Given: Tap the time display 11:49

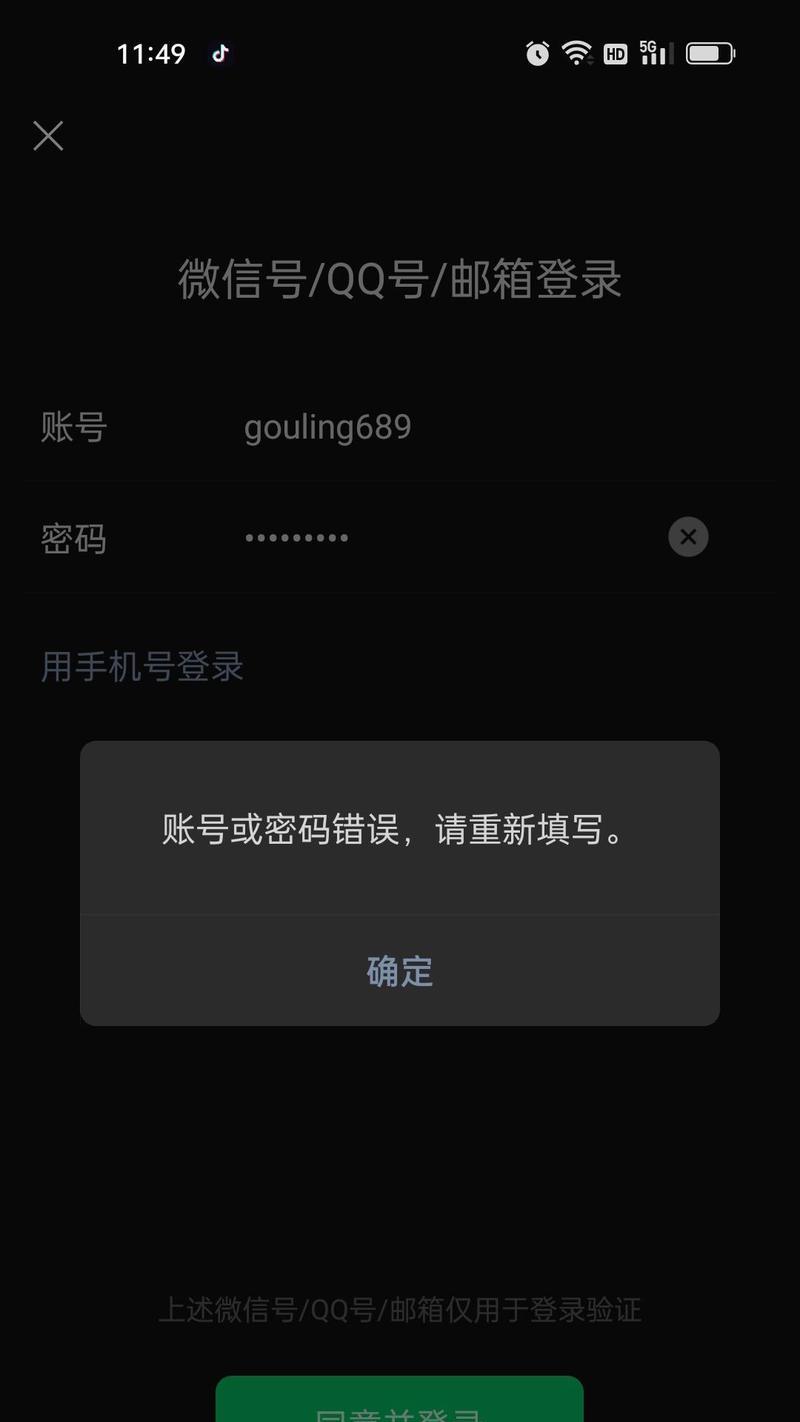Looking at the screenshot, I should [x=151, y=53].
